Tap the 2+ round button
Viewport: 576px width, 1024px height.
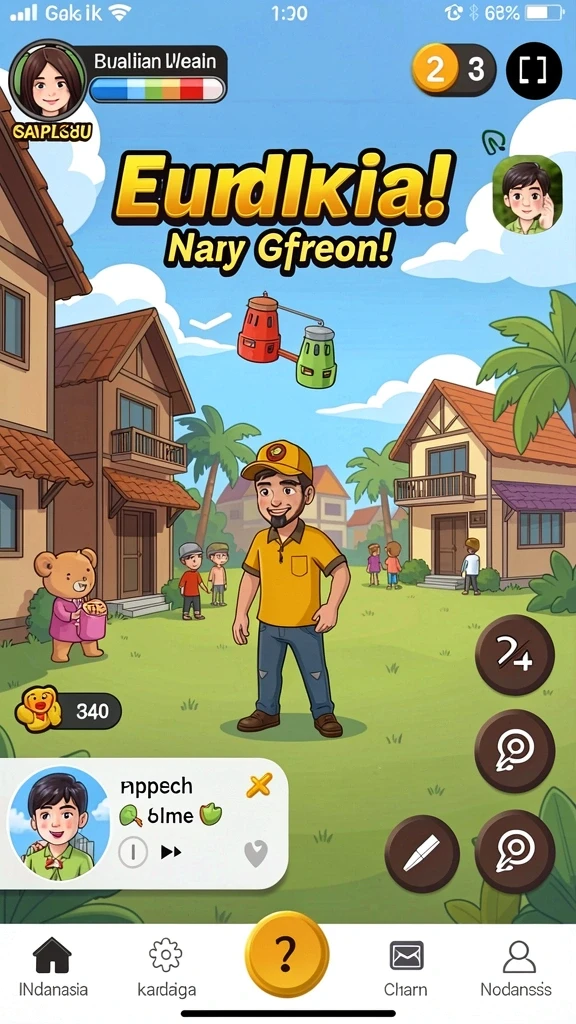[x=515, y=654]
